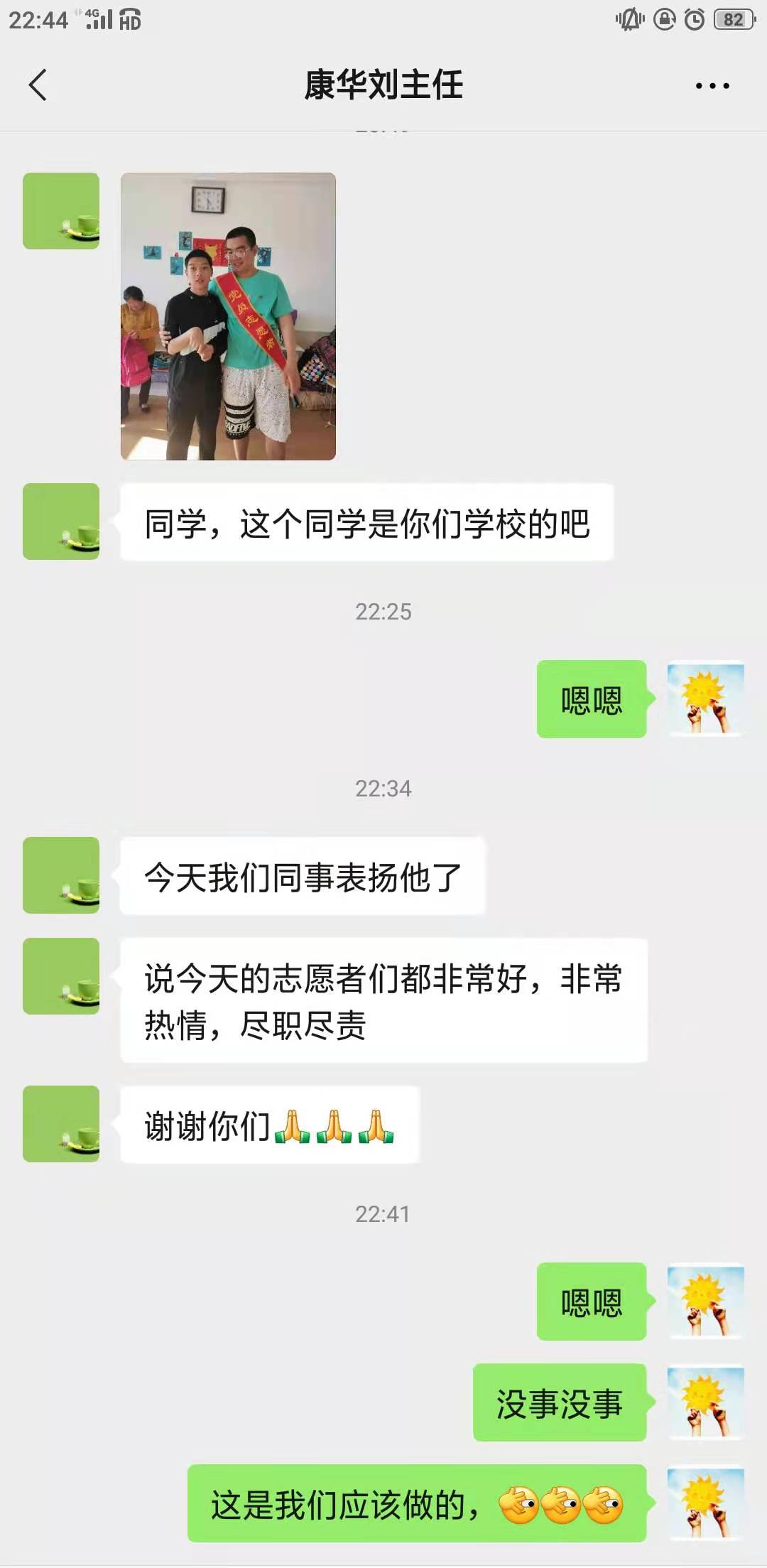Open the chat options three-dot menu
The width and height of the screenshot is (767, 1568).
(x=712, y=86)
